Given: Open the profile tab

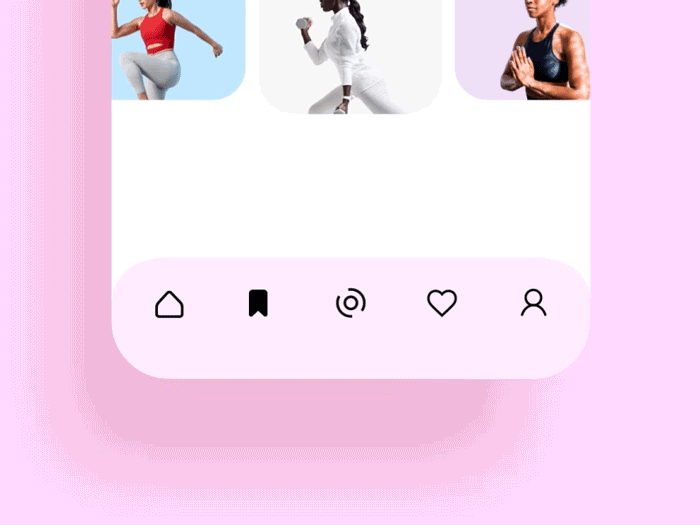Looking at the screenshot, I should click(533, 303).
